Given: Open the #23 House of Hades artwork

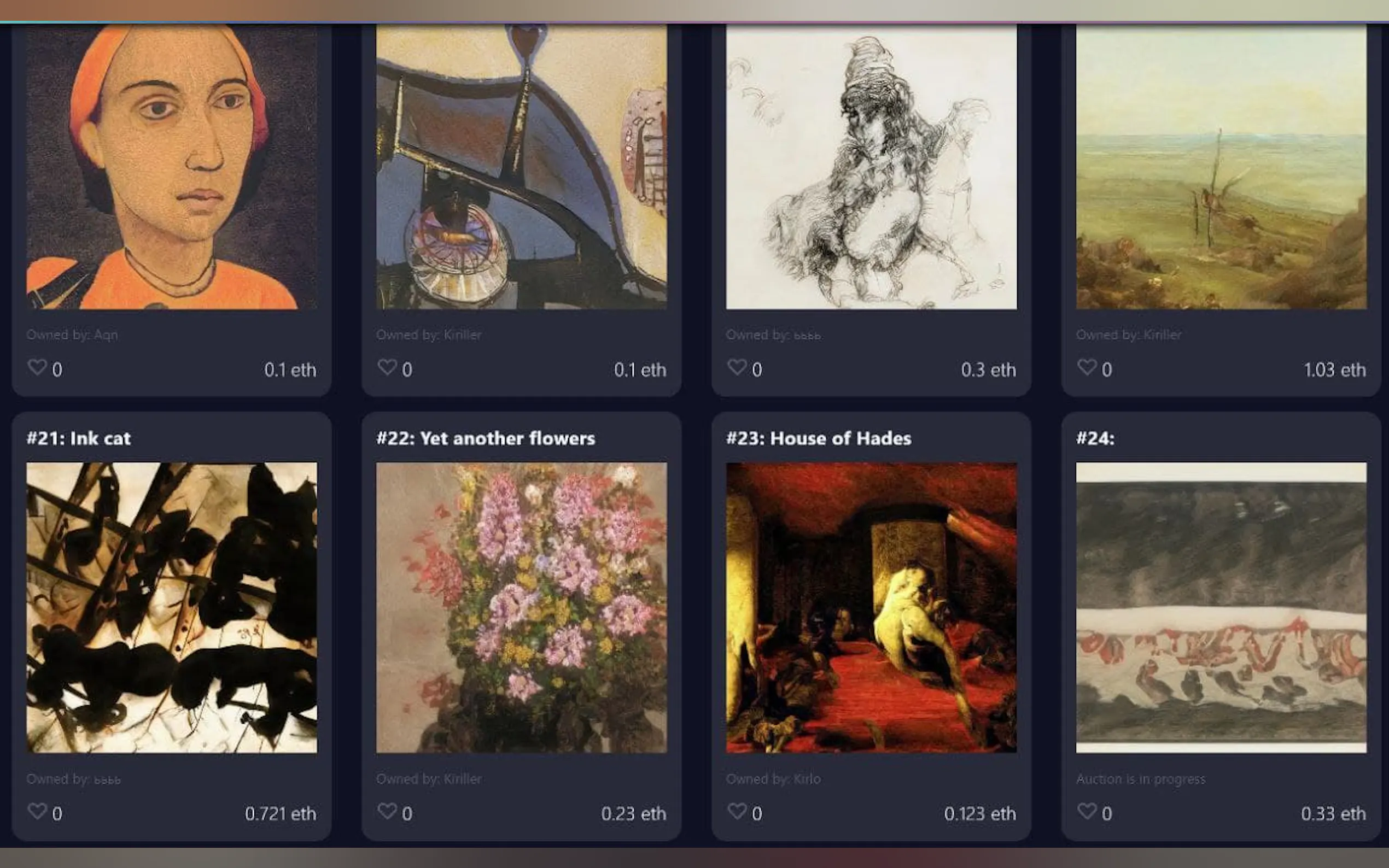Looking at the screenshot, I should [x=871, y=607].
